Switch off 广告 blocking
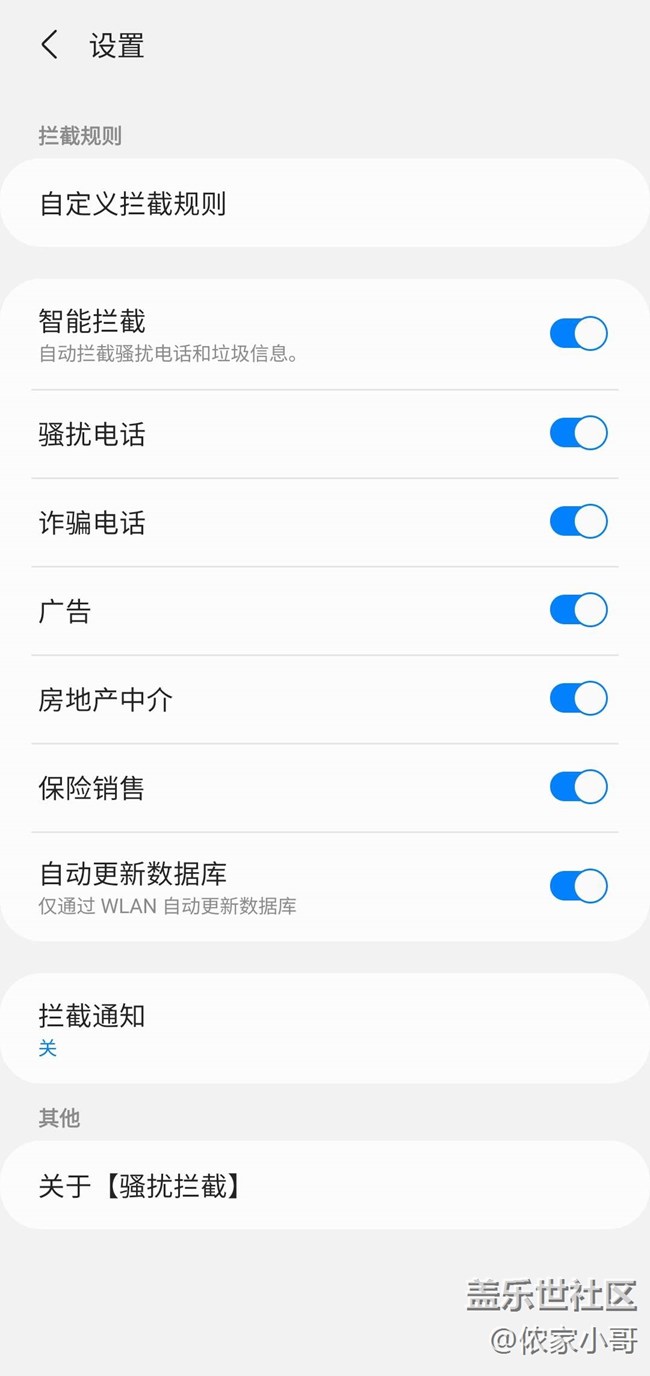650x1376 pixels. 578,610
